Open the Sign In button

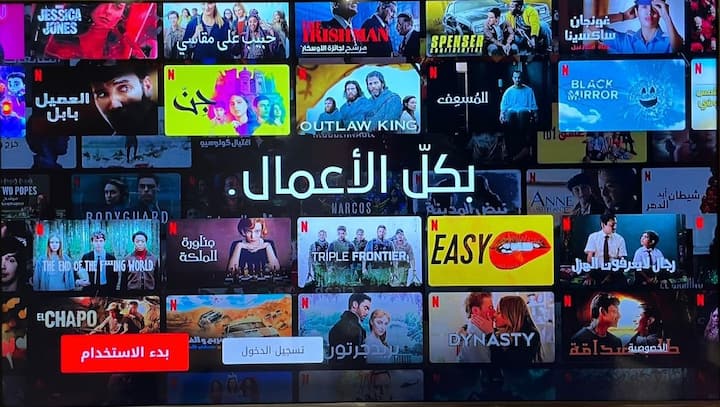[x=272, y=350]
